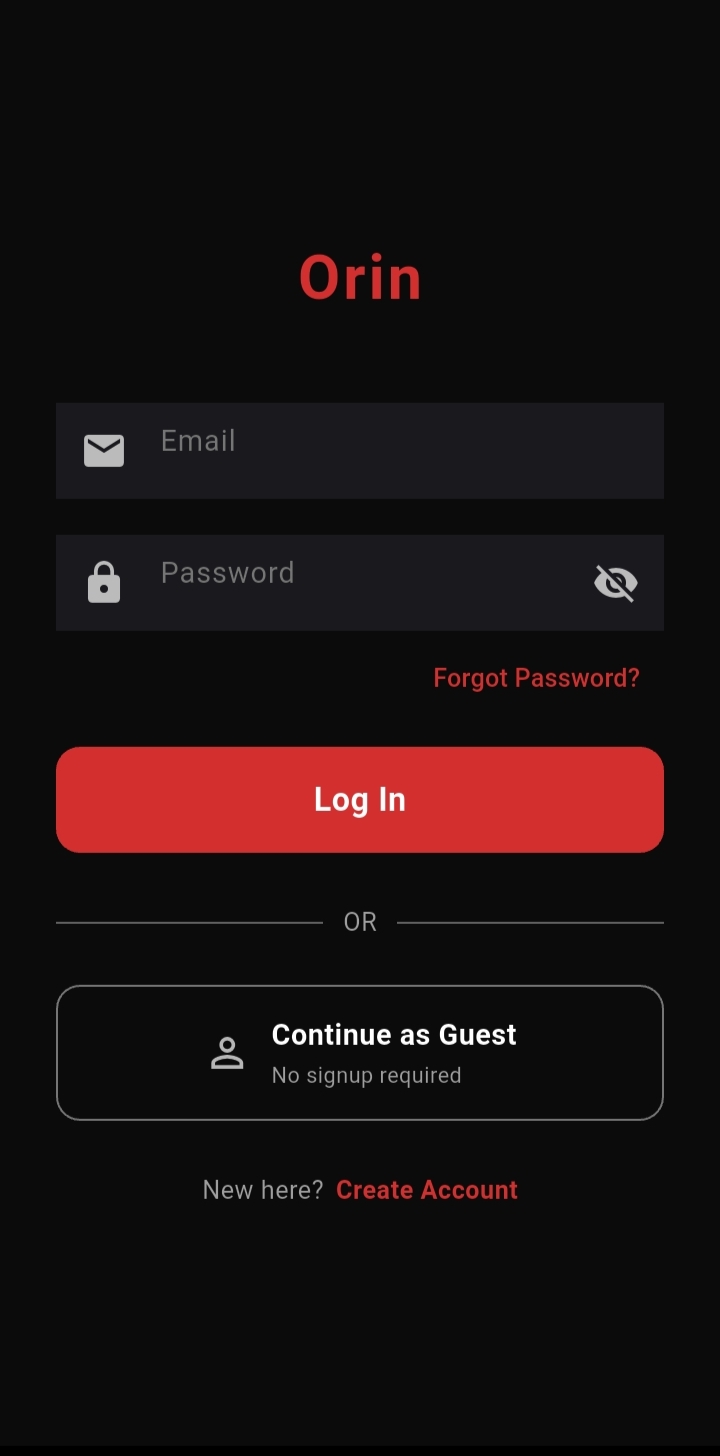Viewport: 720px width, 1456px height.
Task: Tap the Email input field
Action: coord(380,451)
